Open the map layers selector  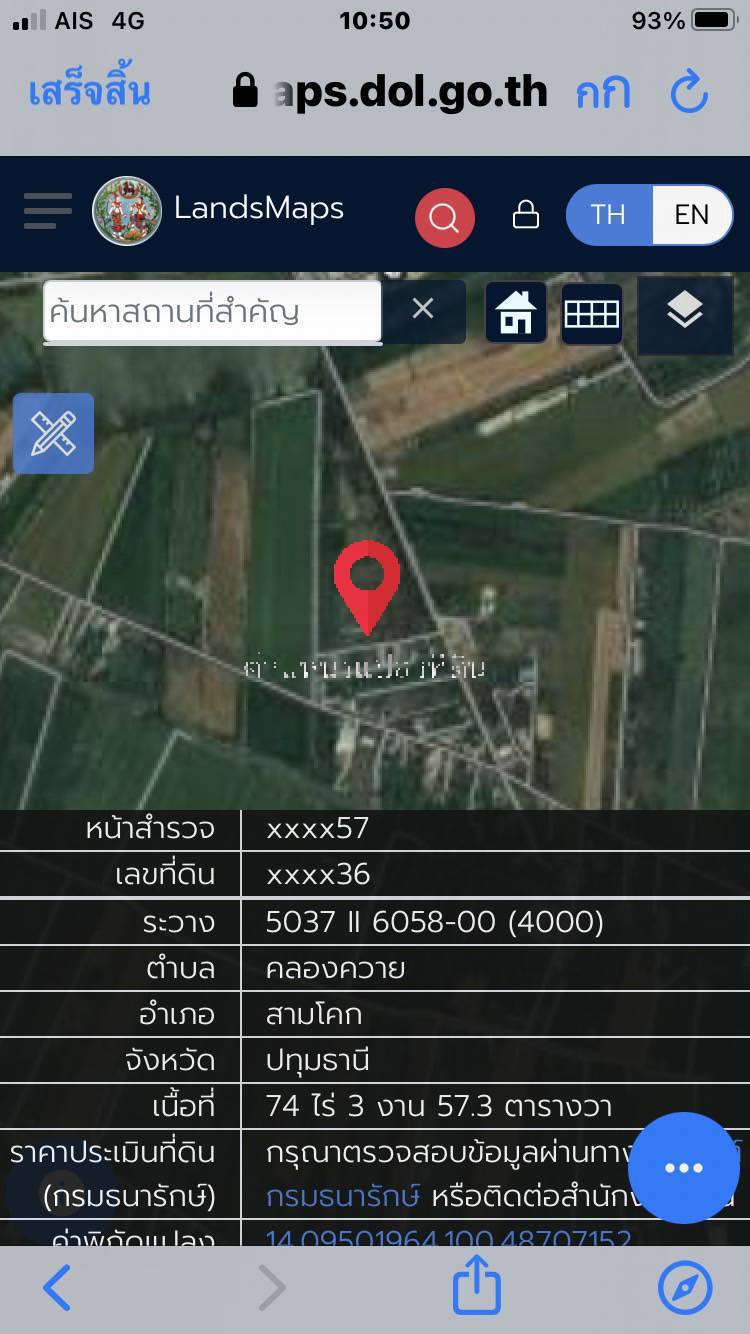(685, 312)
